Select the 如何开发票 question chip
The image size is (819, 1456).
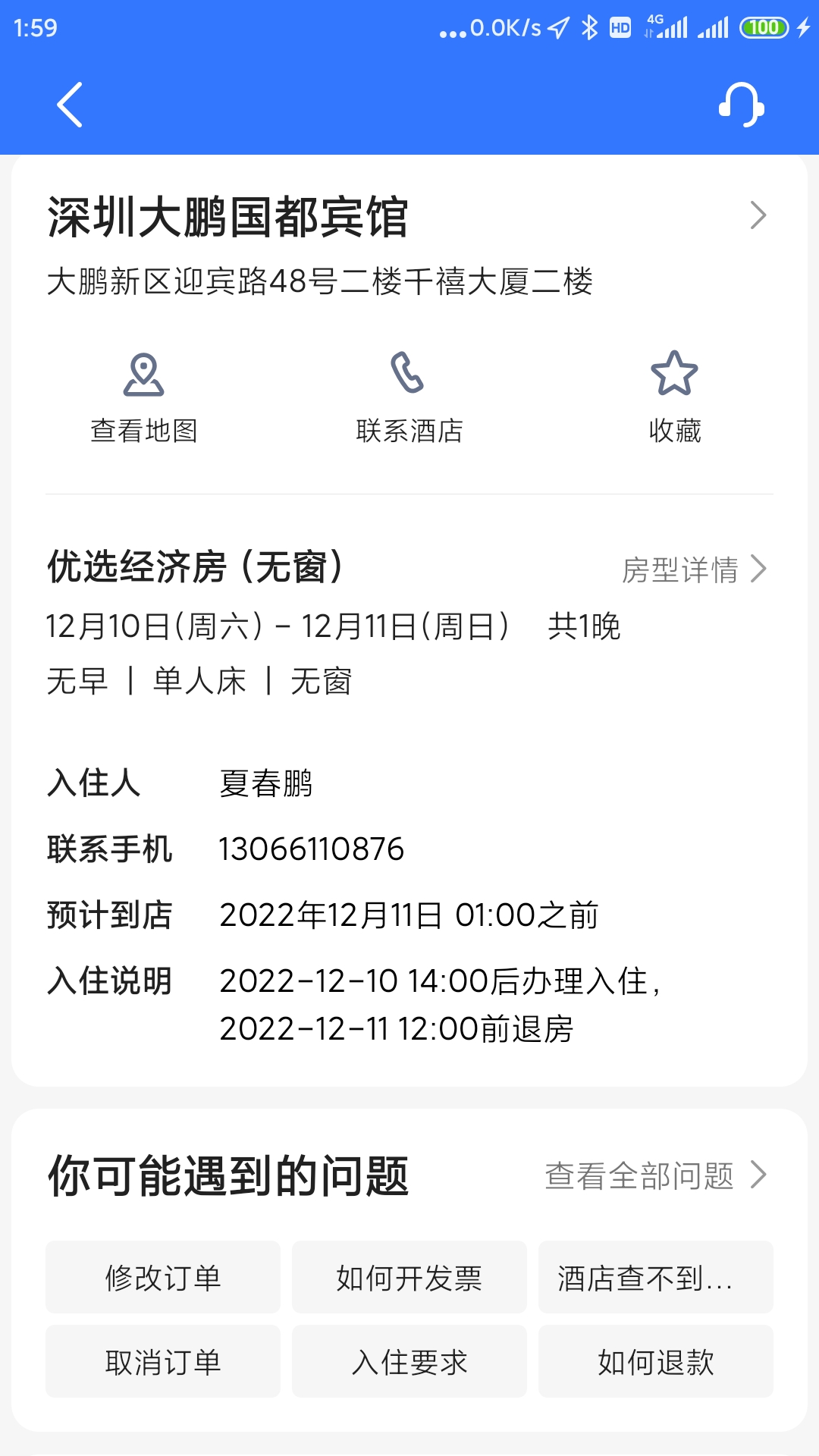click(409, 1277)
